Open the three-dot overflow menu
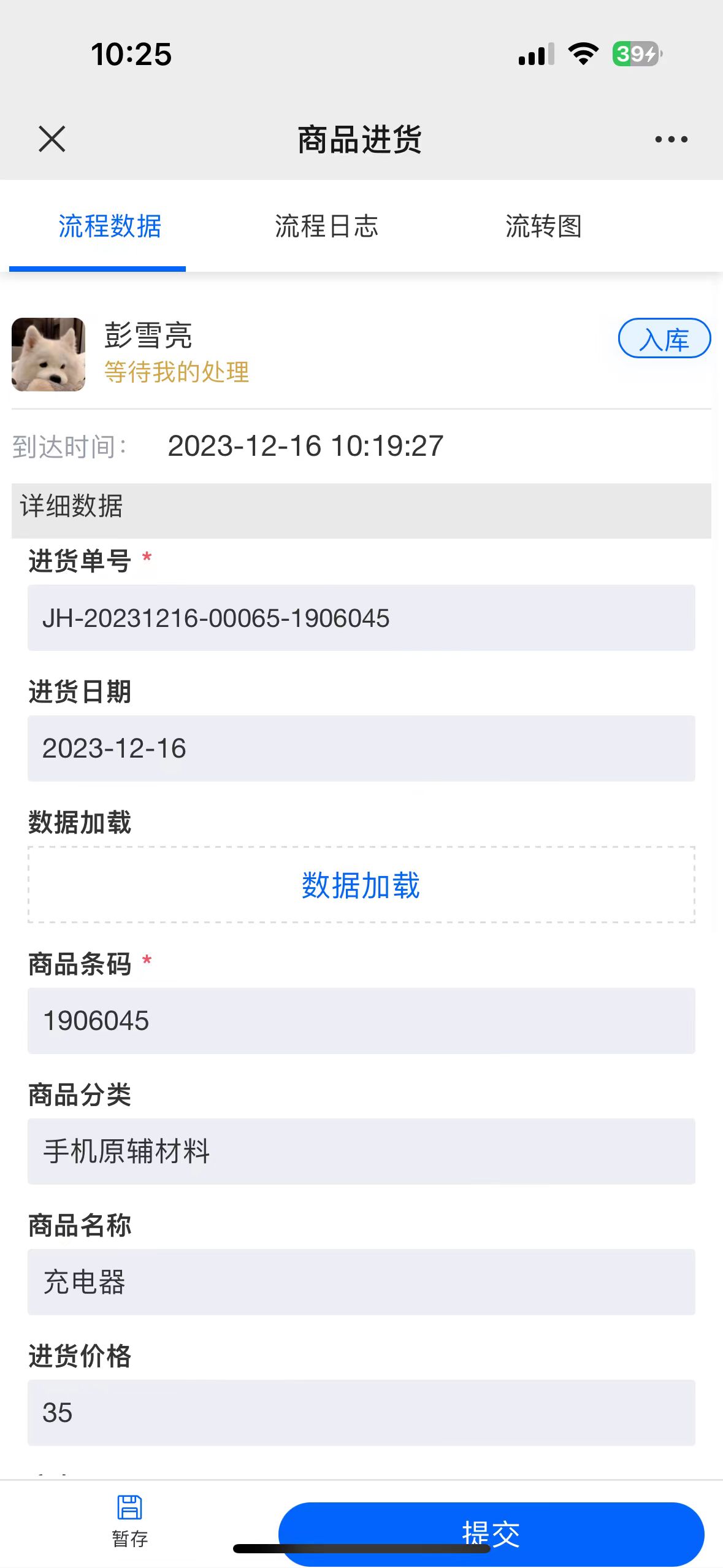This screenshot has height=1568, width=723. (x=671, y=139)
